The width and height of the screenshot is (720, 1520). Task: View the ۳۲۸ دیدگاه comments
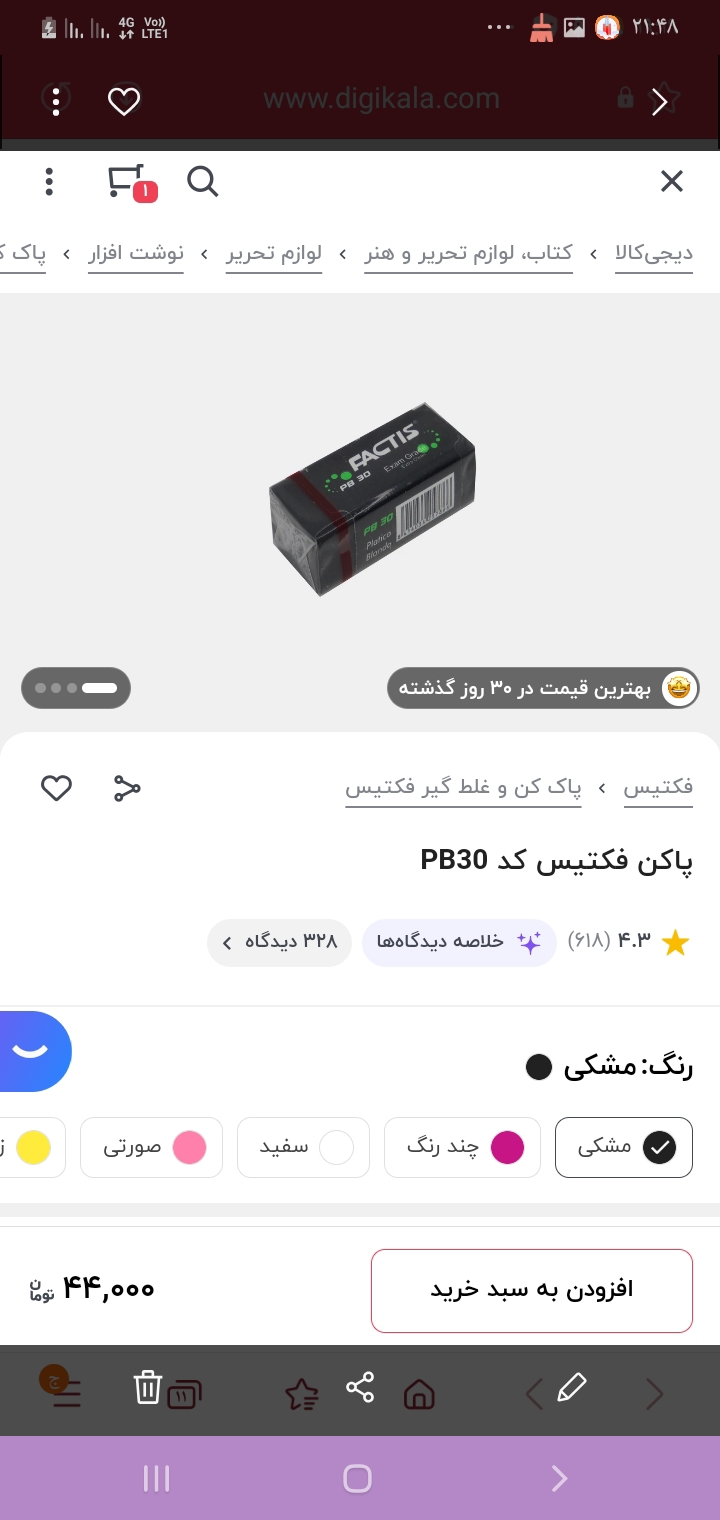click(x=279, y=942)
